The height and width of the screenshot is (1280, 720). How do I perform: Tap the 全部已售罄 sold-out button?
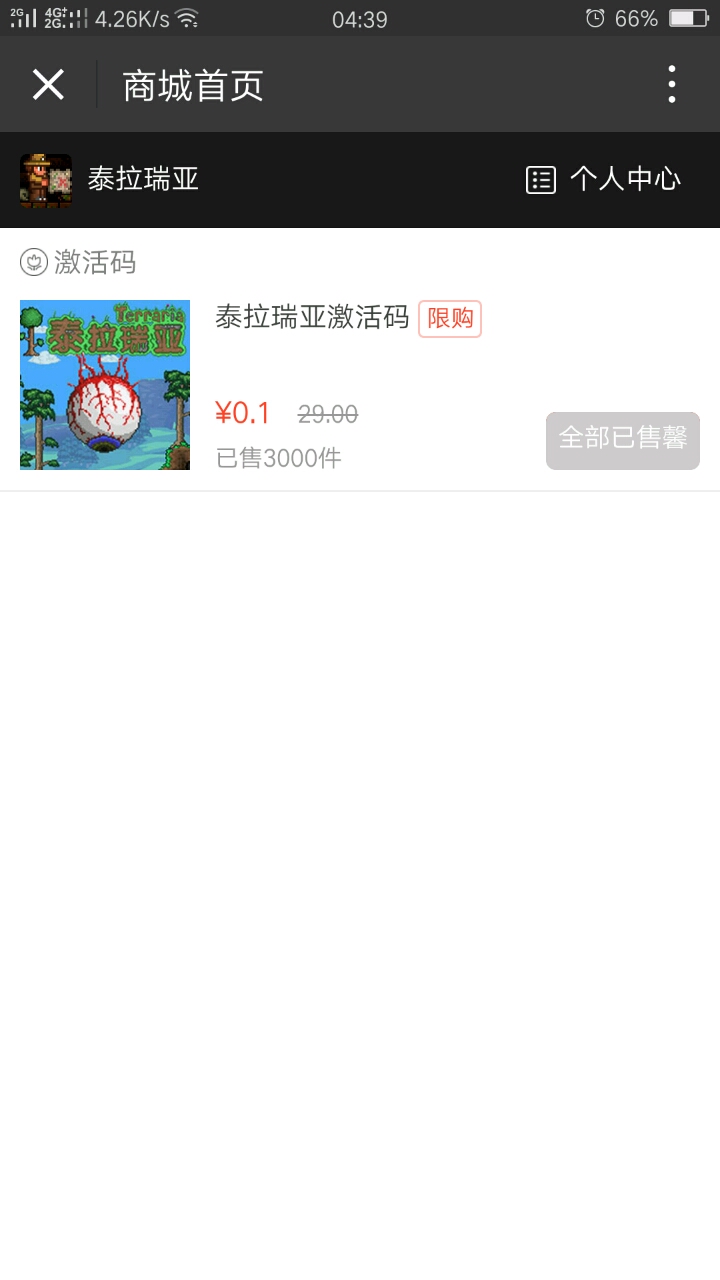622,440
